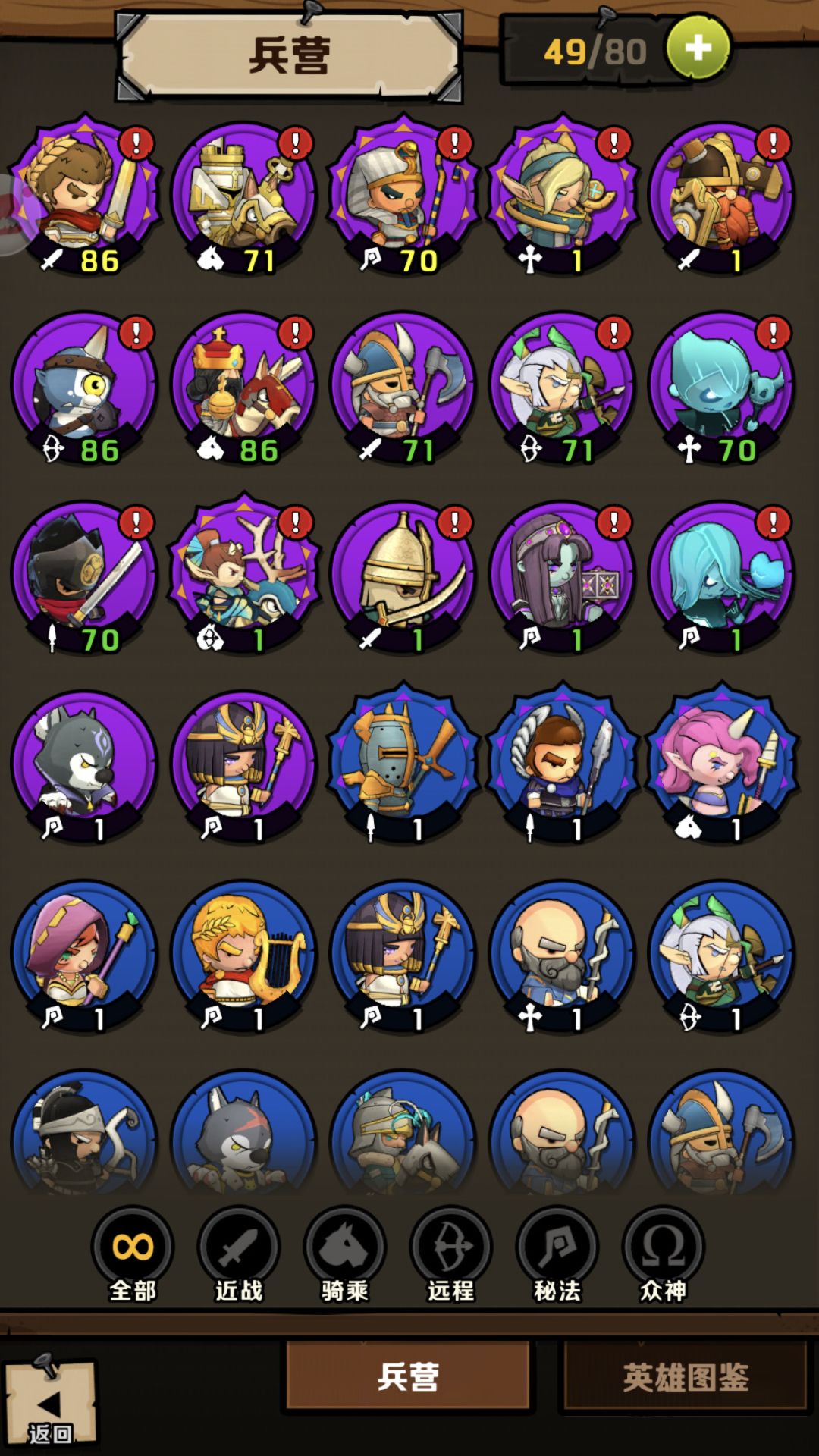819x1456 pixels.
Task: Go back with the 返回 button
Action: click(x=51, y=1404)
